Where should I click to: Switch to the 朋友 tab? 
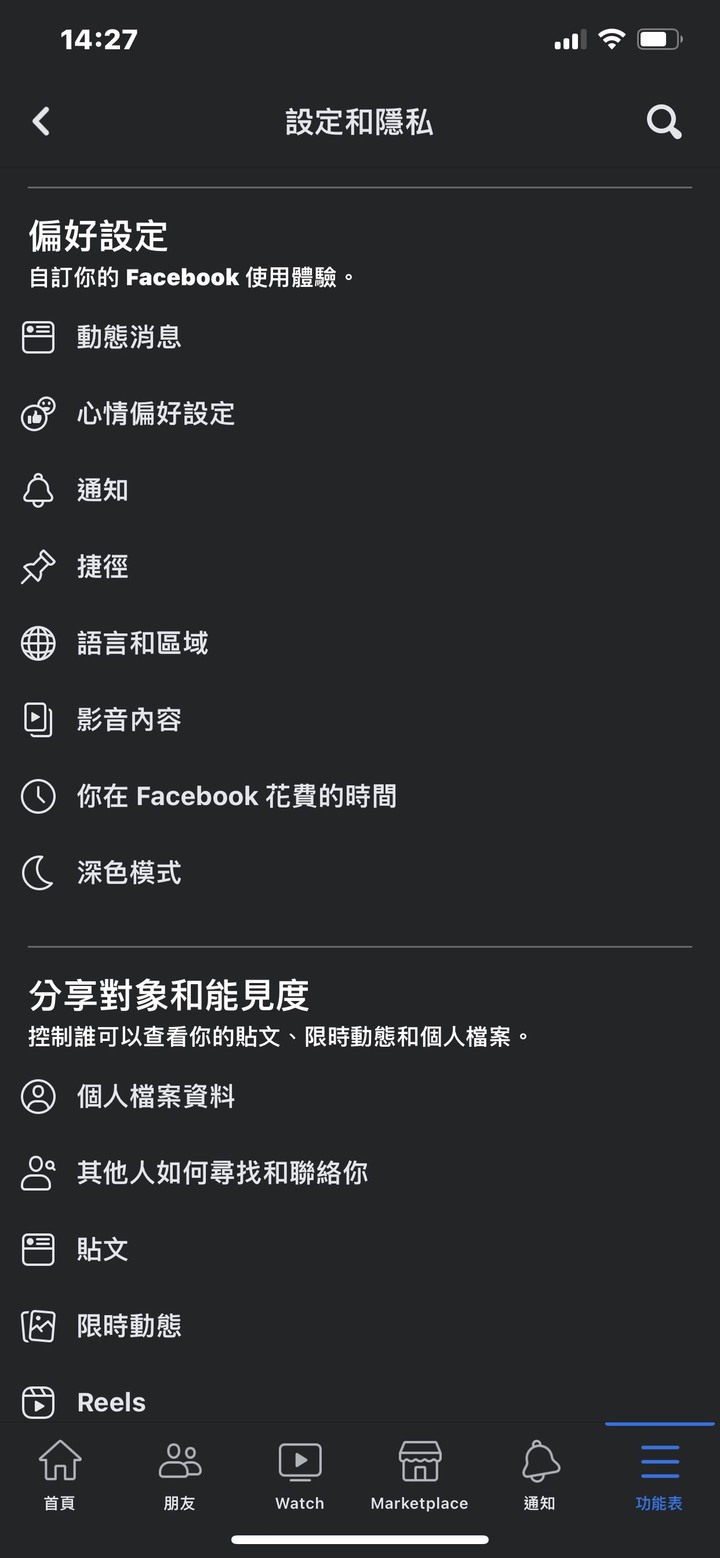click(x=180, y=1475)
